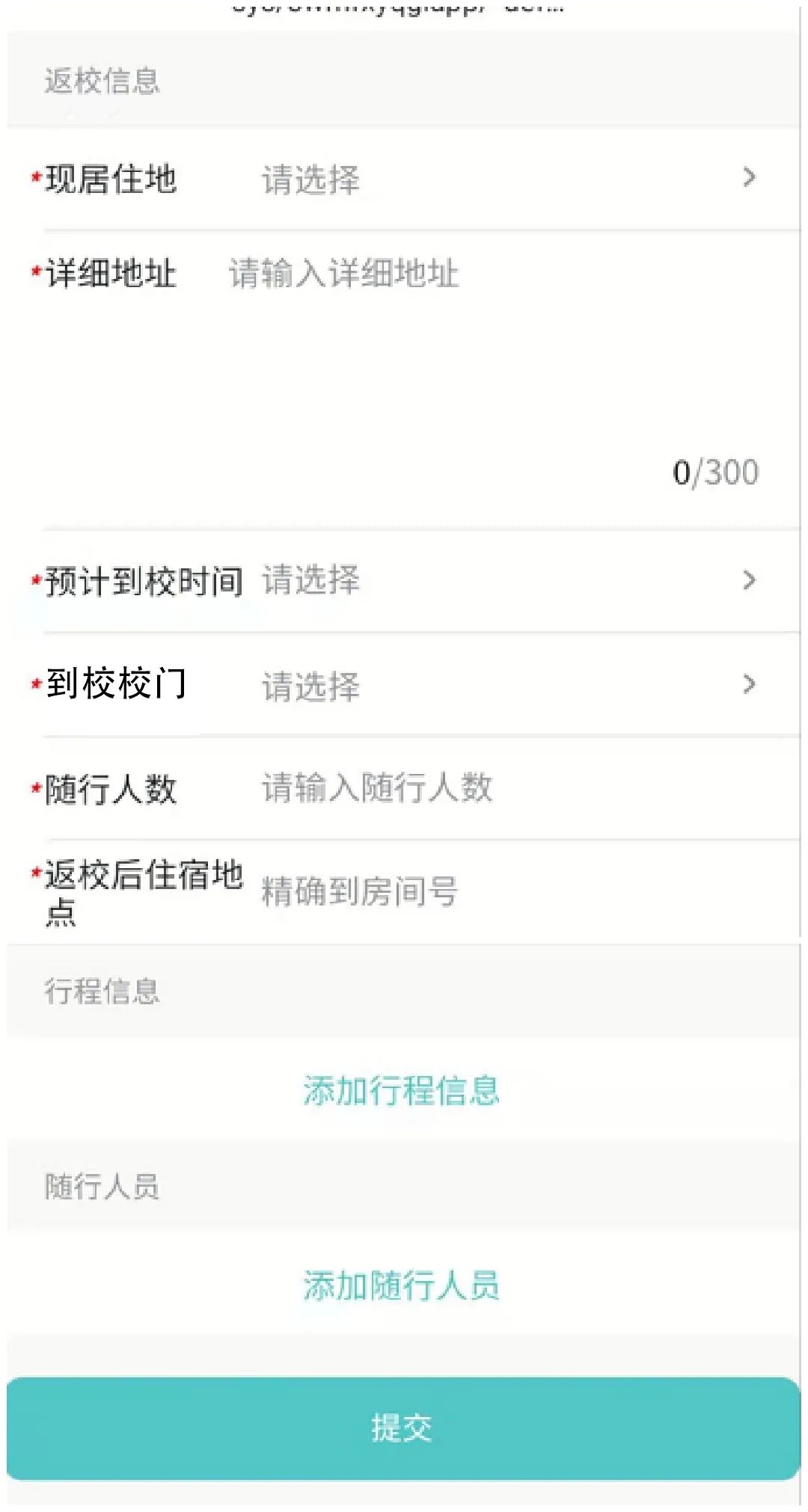Tap 添加随行人员 to add companion

coord(402,1285)
